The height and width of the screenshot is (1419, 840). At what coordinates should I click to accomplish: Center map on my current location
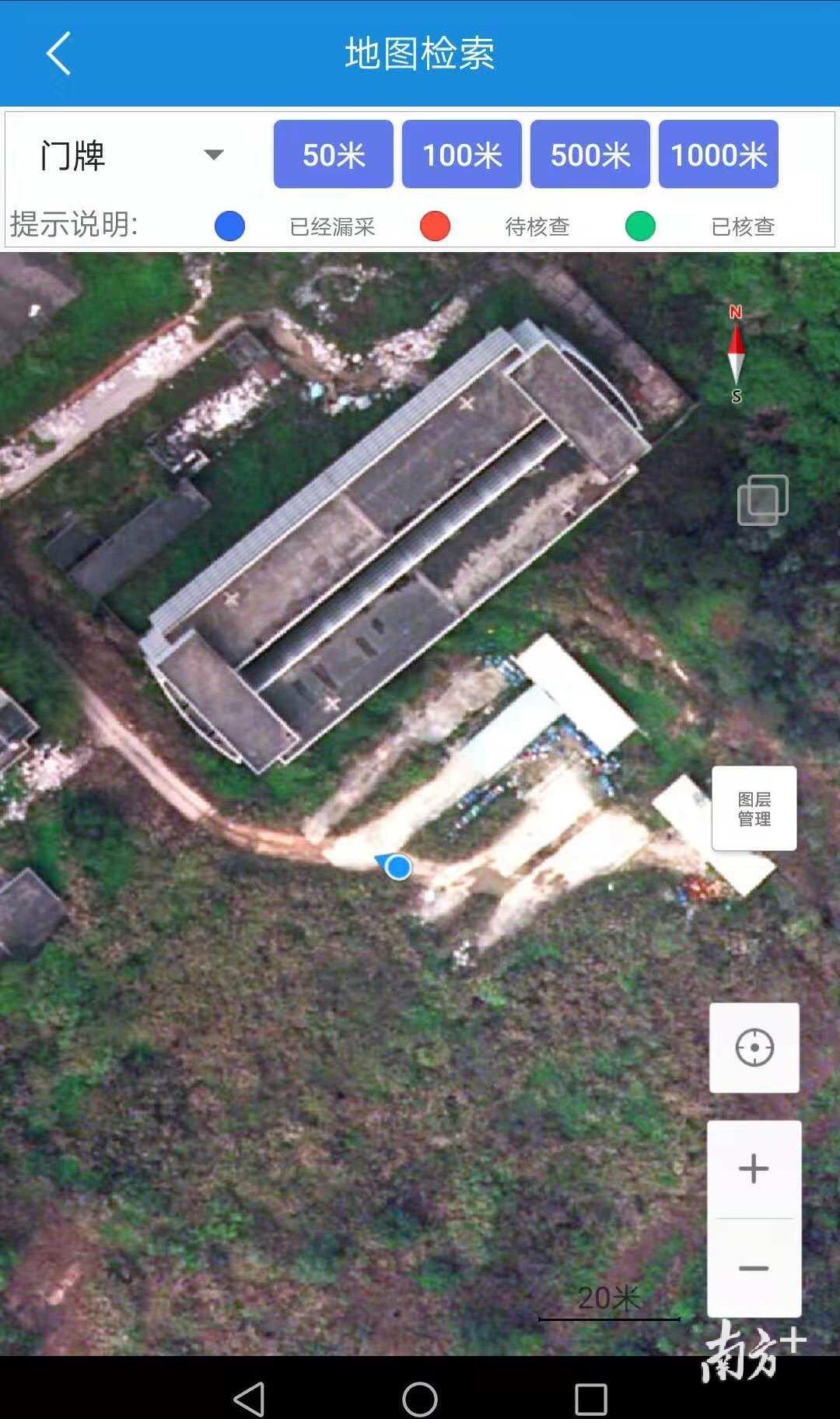[754, 1047]
